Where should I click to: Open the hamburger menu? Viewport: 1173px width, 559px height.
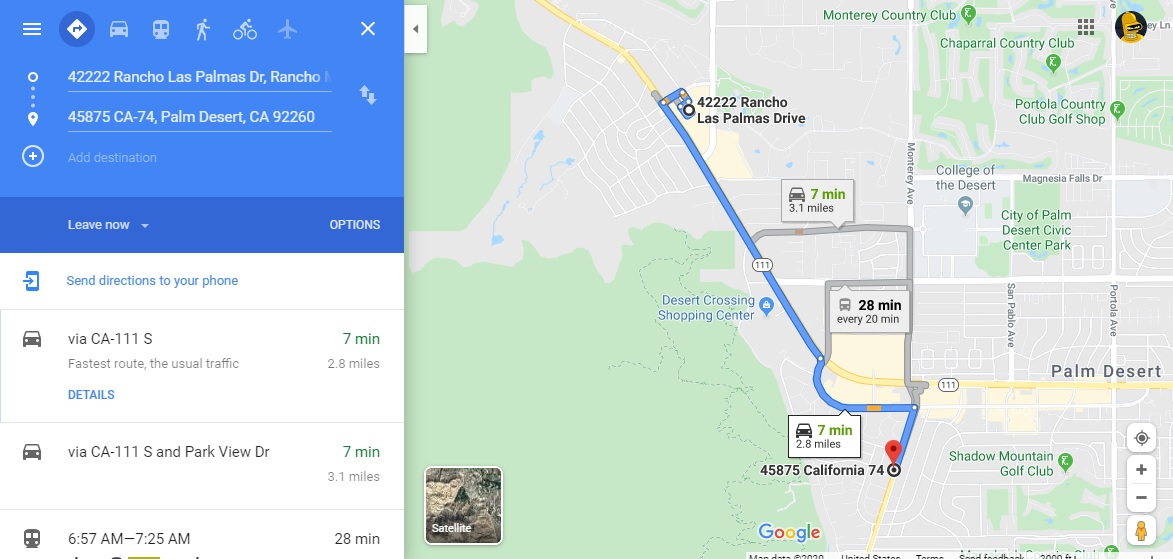point(31,29)
